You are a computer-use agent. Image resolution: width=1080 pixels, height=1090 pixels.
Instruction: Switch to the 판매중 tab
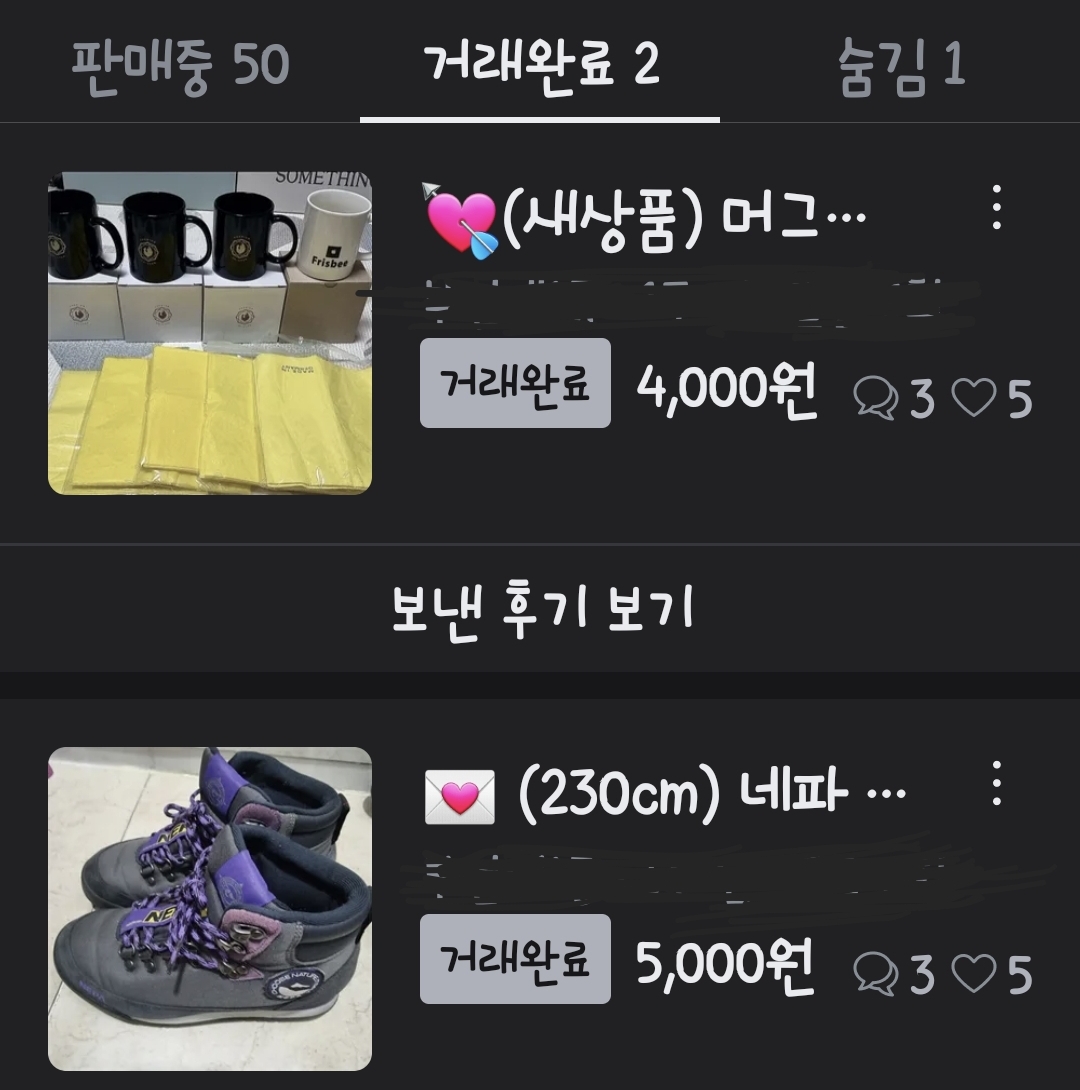pos(180,65)
